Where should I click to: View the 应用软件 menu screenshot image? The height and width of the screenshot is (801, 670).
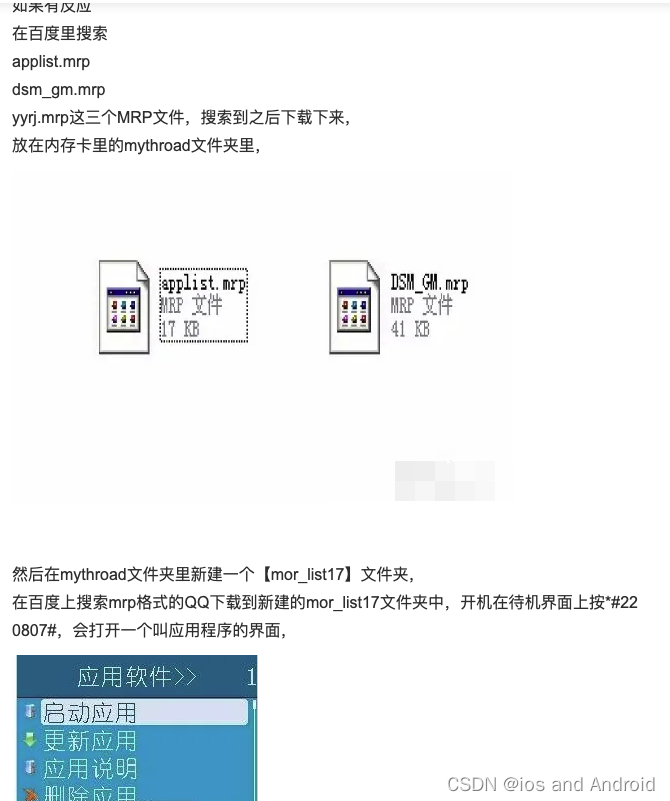click(136, 727)
